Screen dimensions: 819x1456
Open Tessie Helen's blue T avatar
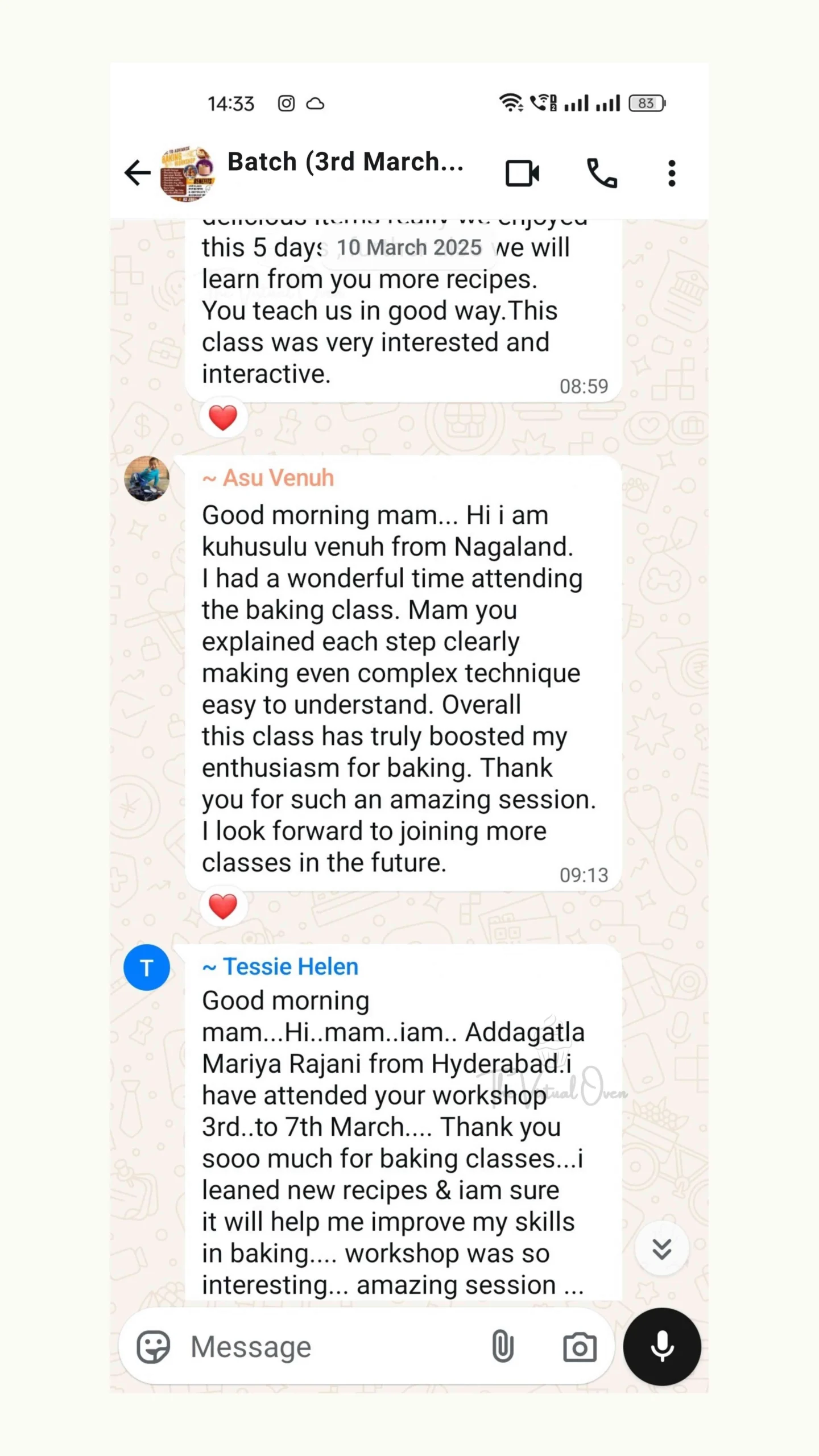pyautogui.click(x=147, y=967)
